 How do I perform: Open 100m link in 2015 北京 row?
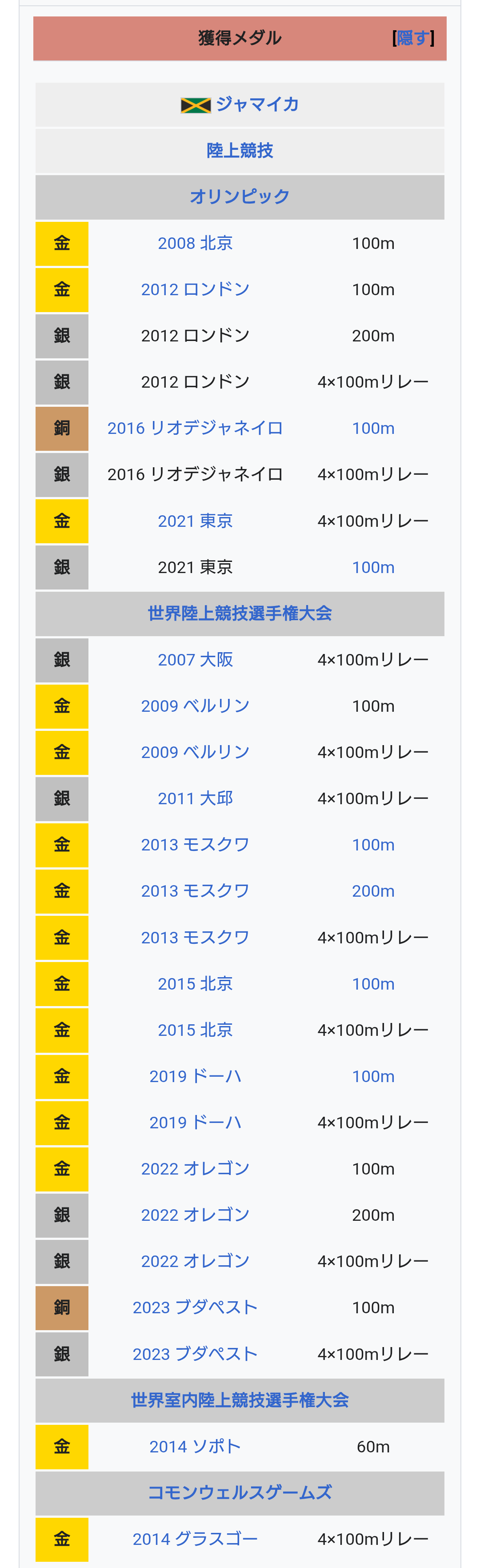tap(373, 984)
